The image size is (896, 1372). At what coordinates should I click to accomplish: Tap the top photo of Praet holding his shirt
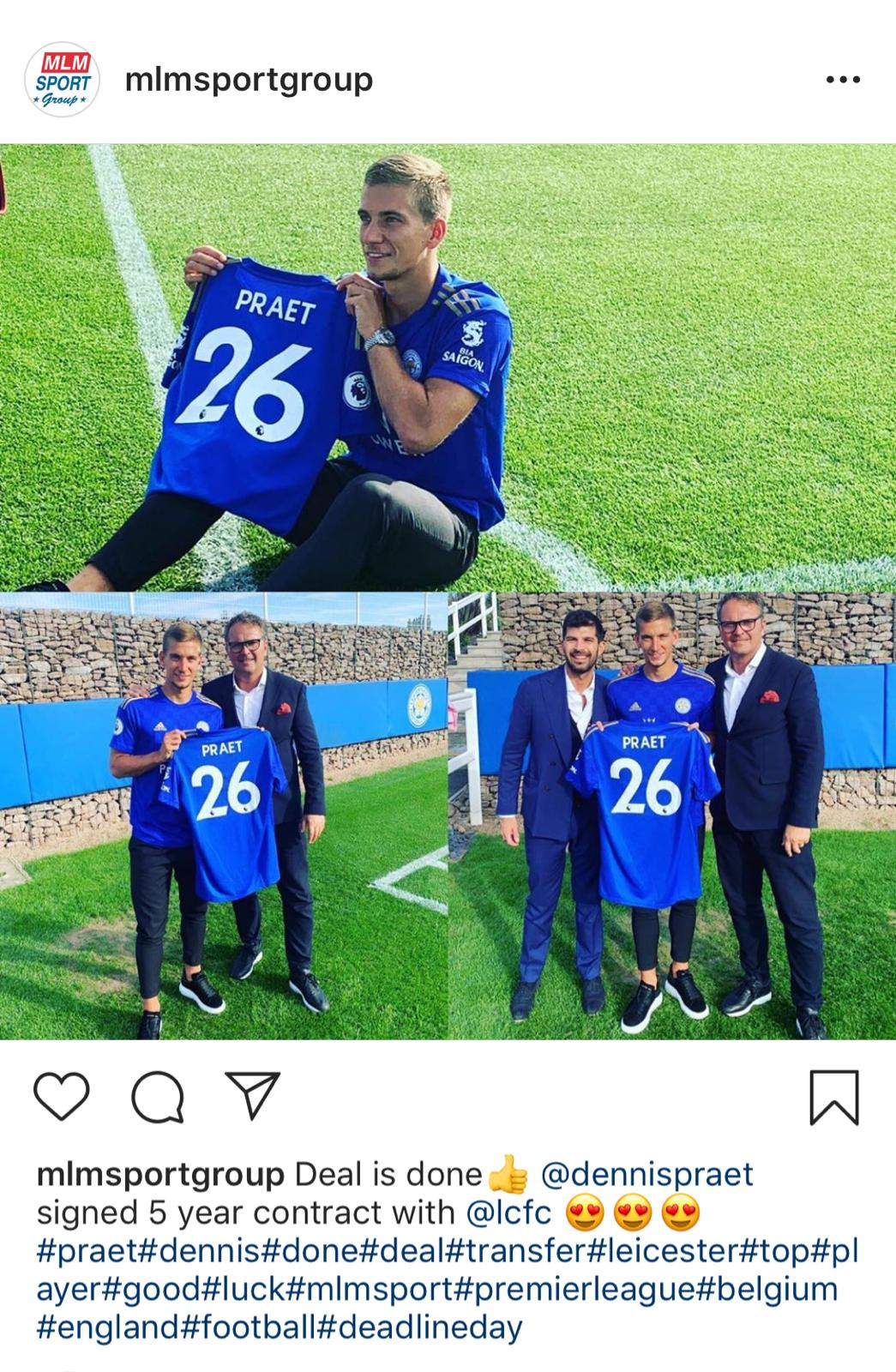pyautogui.click(x=446, y=360)
